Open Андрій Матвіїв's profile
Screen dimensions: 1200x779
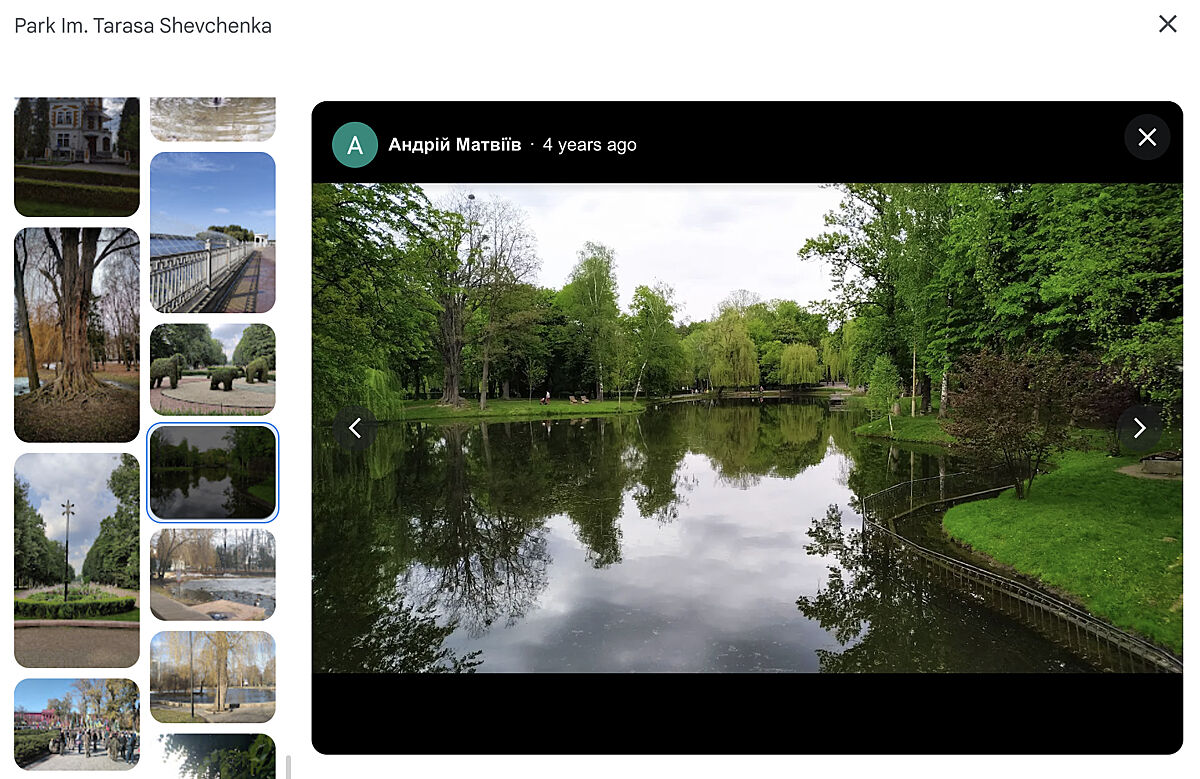(454, 145)
